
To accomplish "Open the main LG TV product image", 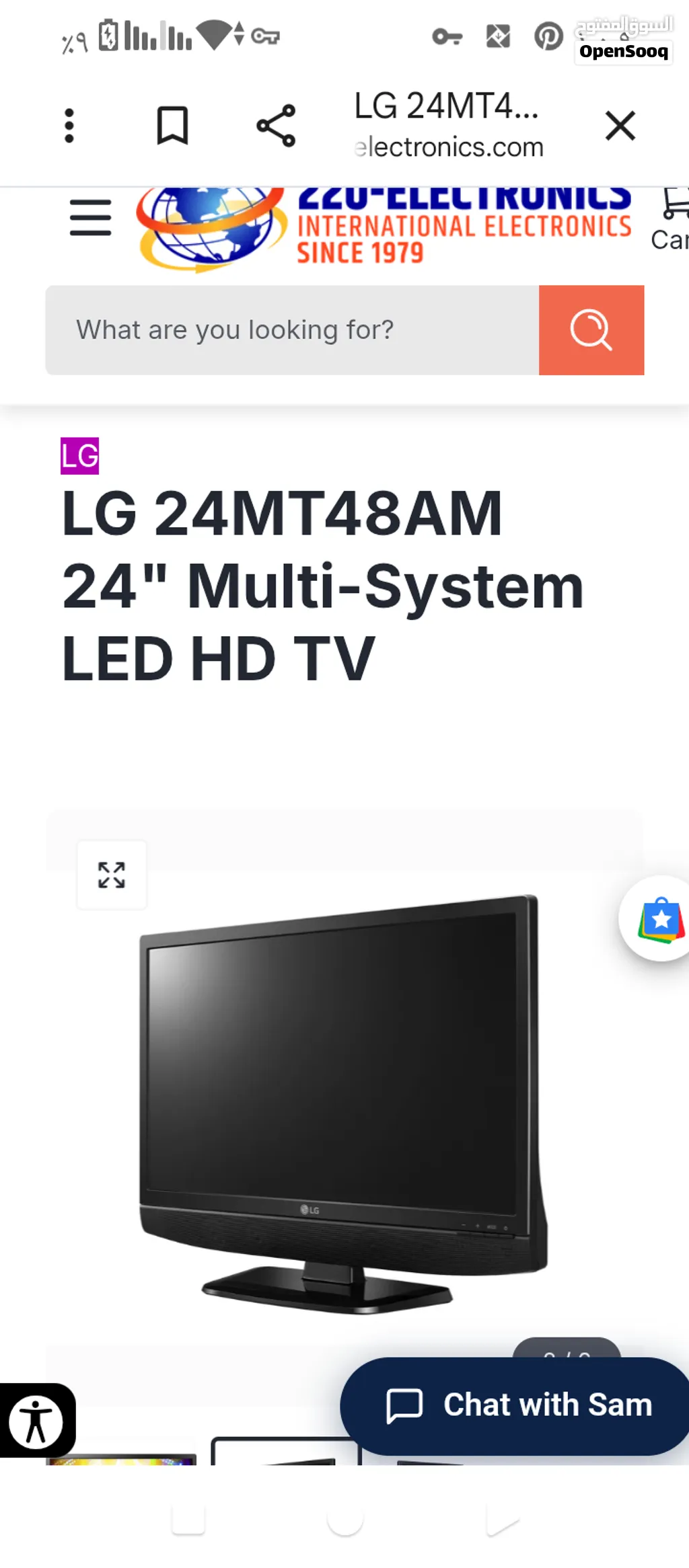I will (344, 1103).
